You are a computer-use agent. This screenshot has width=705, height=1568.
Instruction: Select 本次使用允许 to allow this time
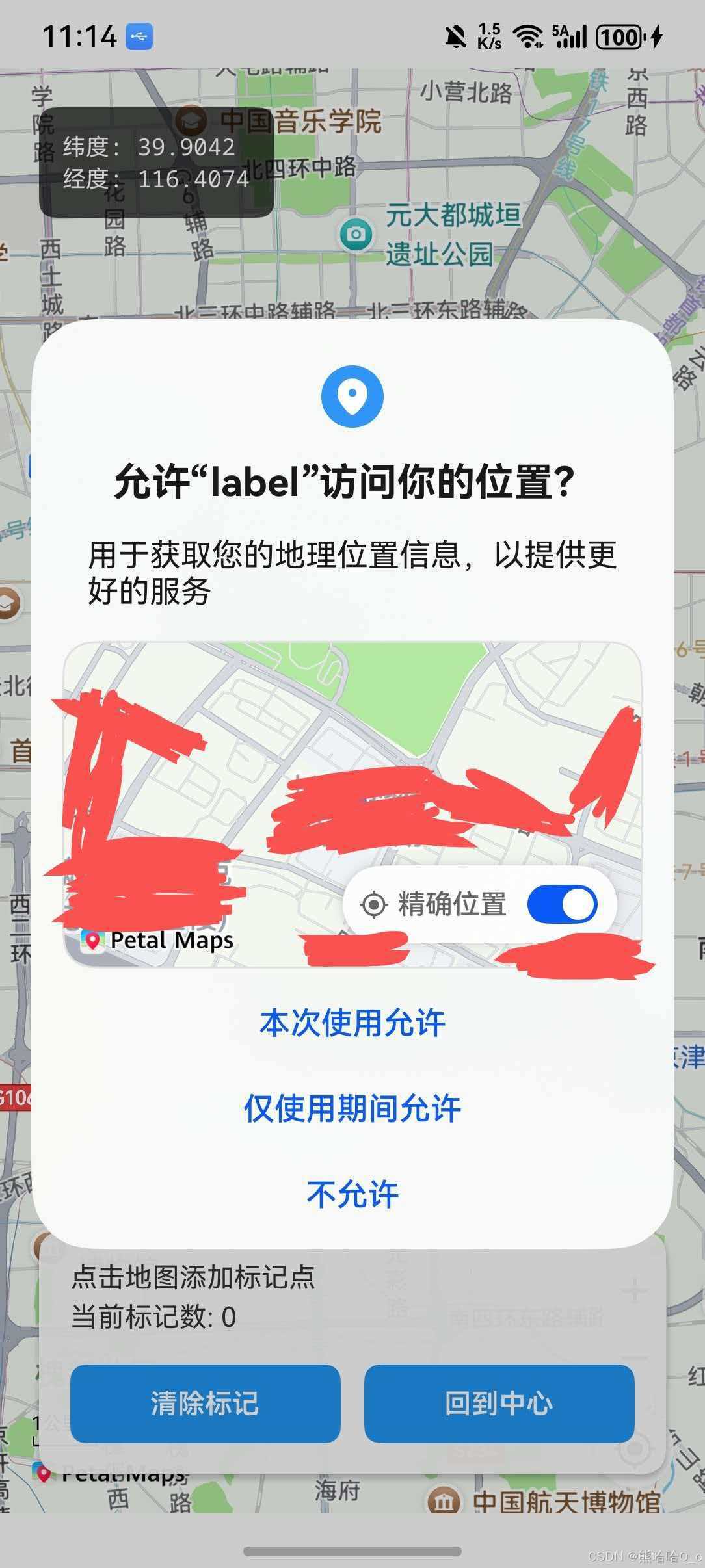pyautogui.click(x=352, y=1022)
